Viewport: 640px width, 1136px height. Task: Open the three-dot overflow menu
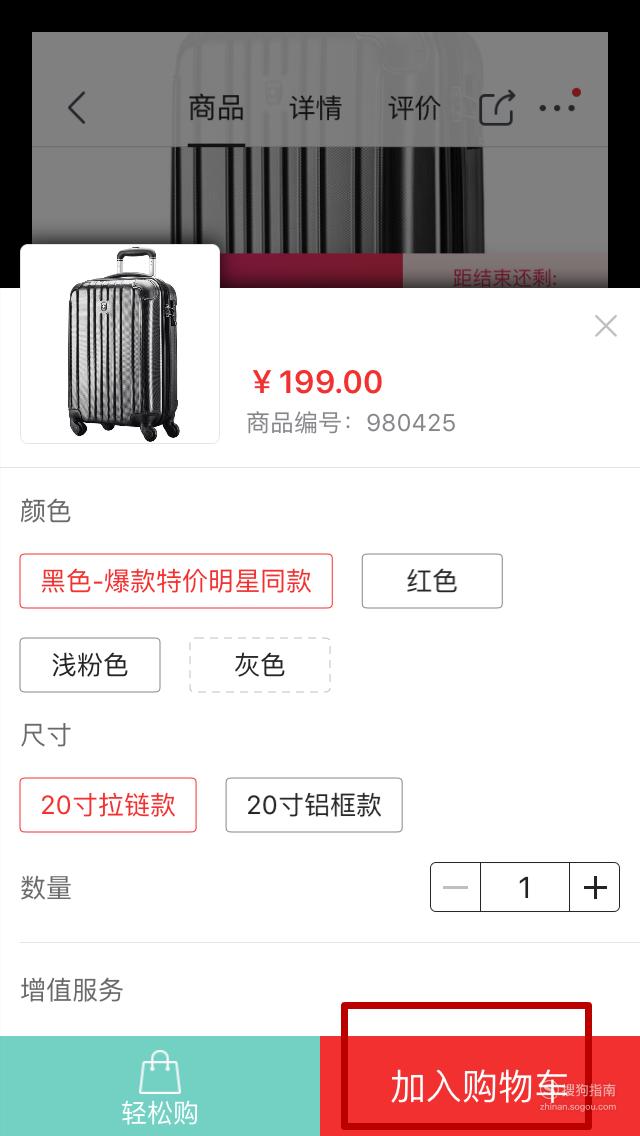point(559,106)
